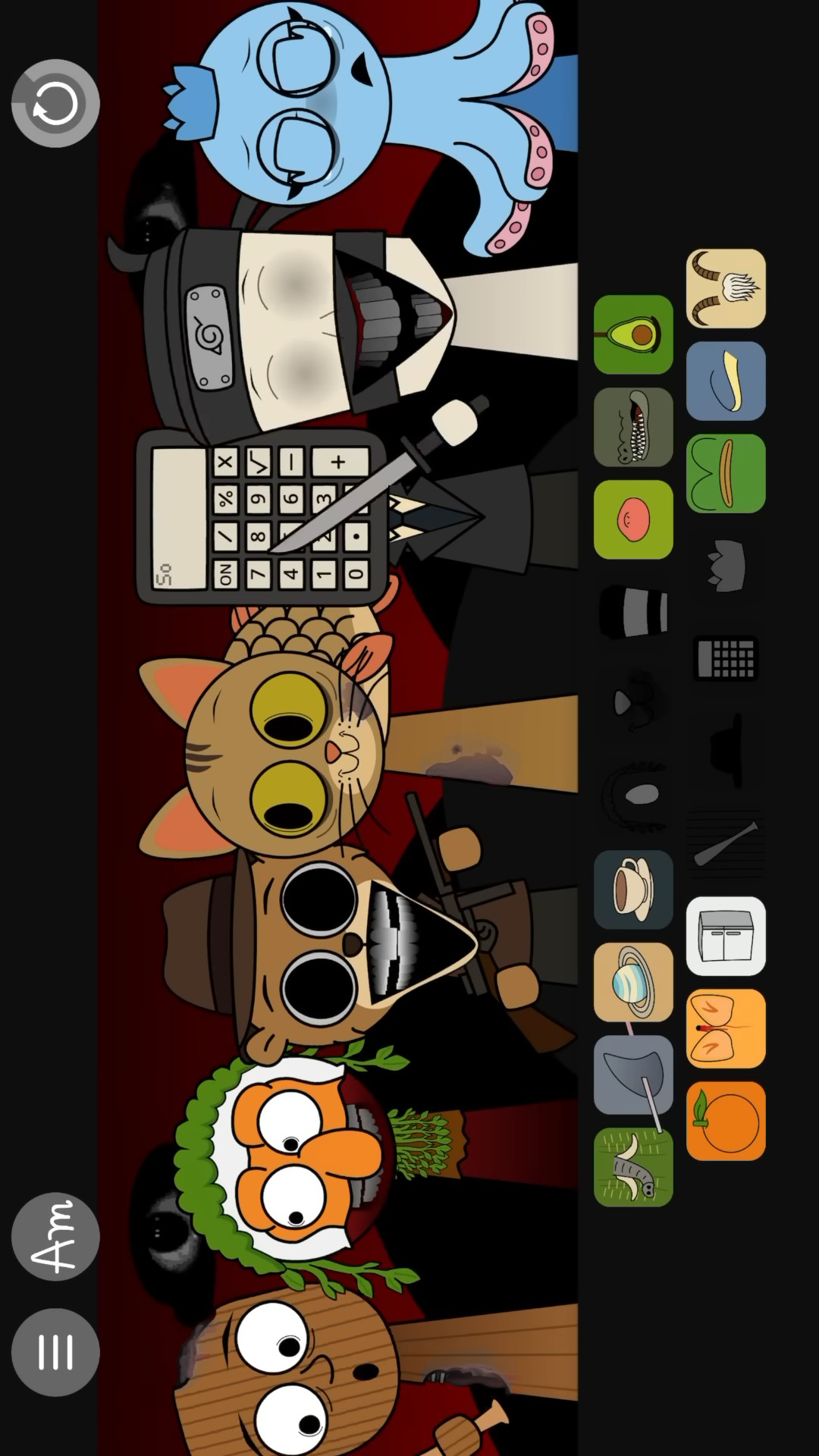Screen dimensions: 819x1456
Task: Select the crocodile jaws sound tile
Action: click(x=633, y=427)
